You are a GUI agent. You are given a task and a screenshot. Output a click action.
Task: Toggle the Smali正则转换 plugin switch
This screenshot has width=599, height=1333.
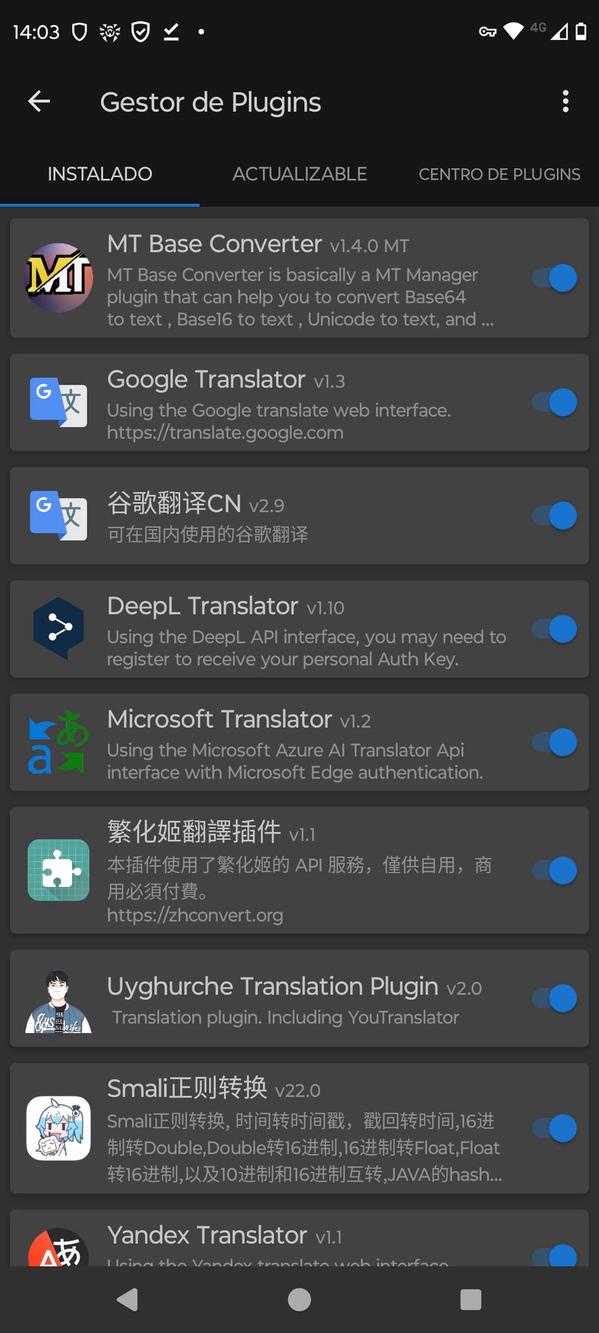(555, 1128)
